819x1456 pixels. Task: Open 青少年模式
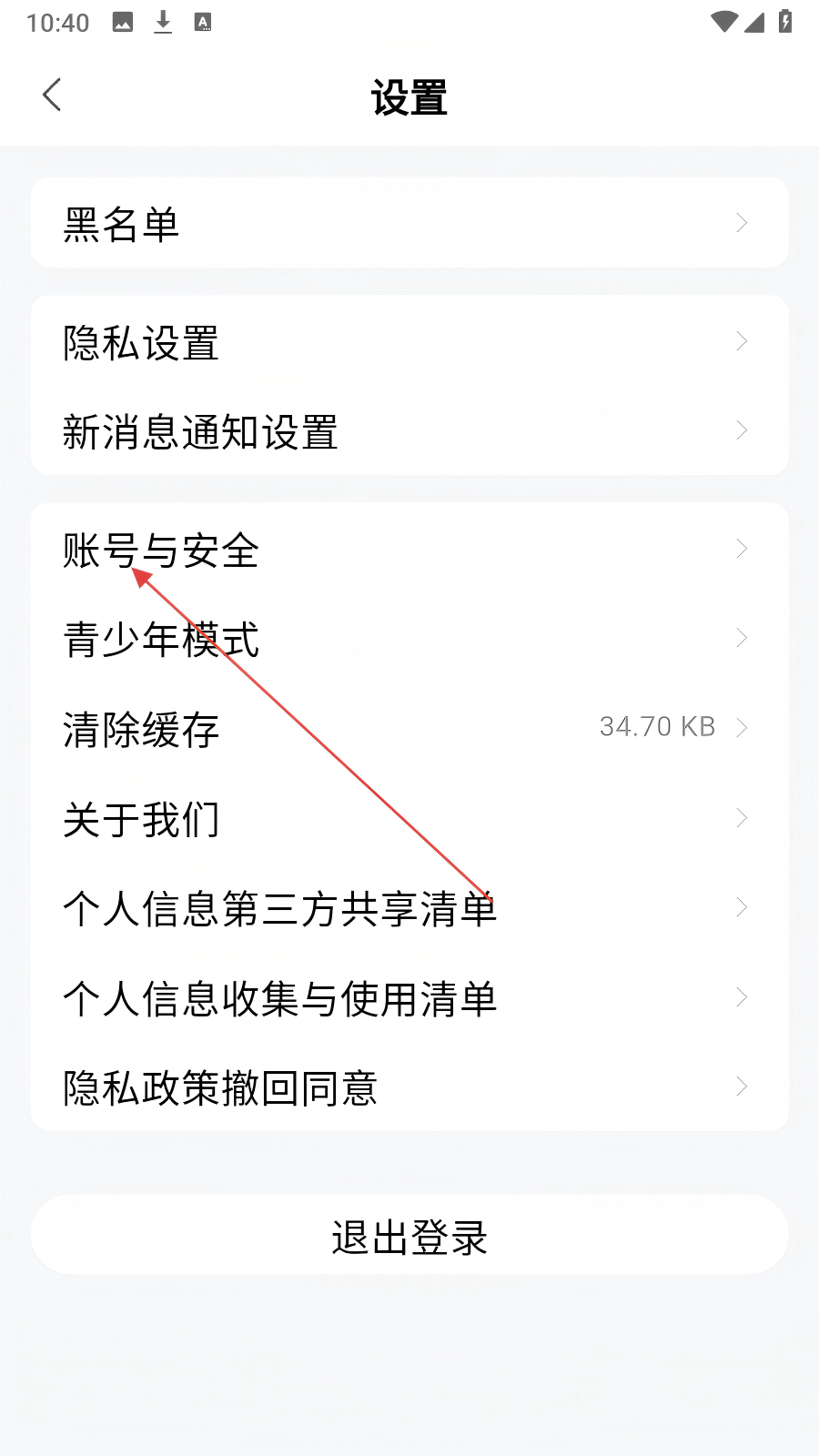[x=409, y=638]
